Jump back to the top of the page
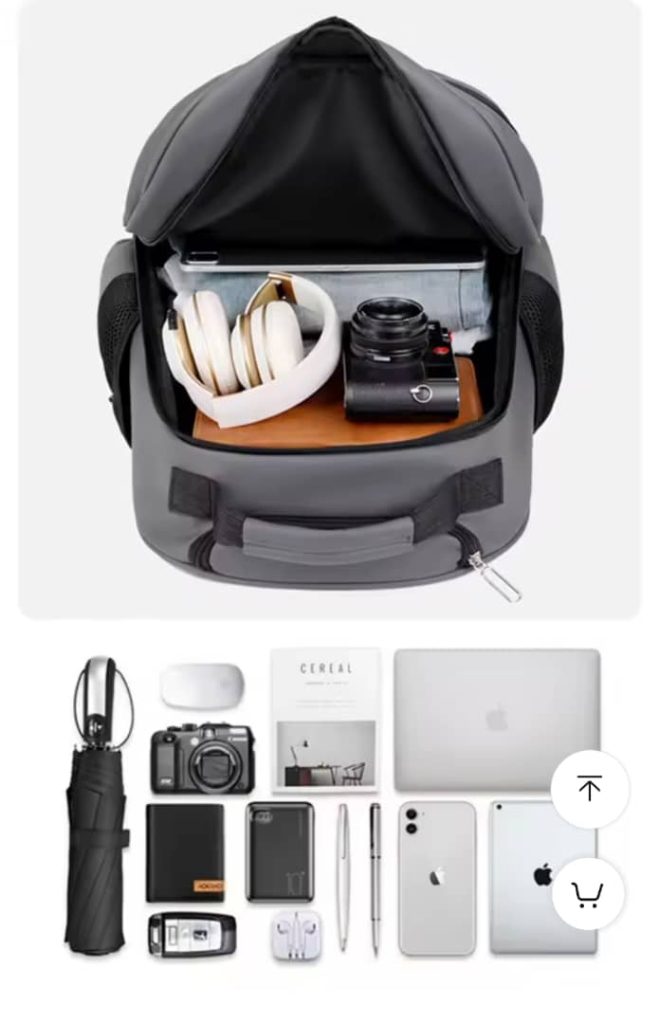659x1024 pixels. (x=589, y=789)
